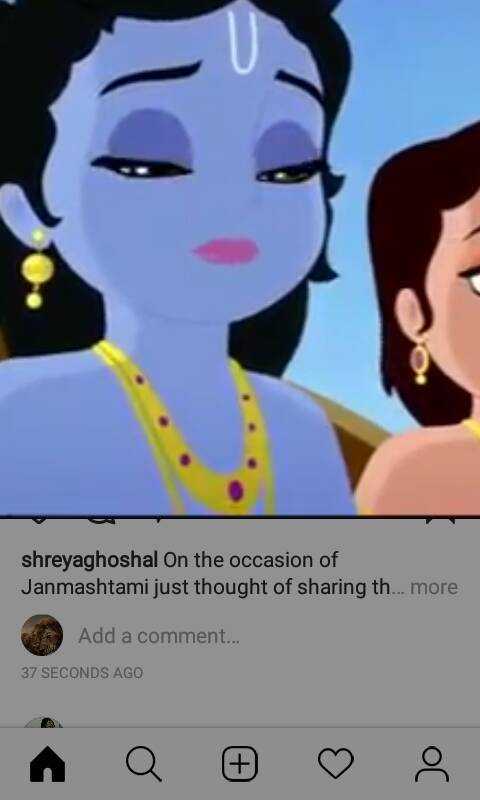
Task: Open the search and explore tab
Action: pos(143,764)
